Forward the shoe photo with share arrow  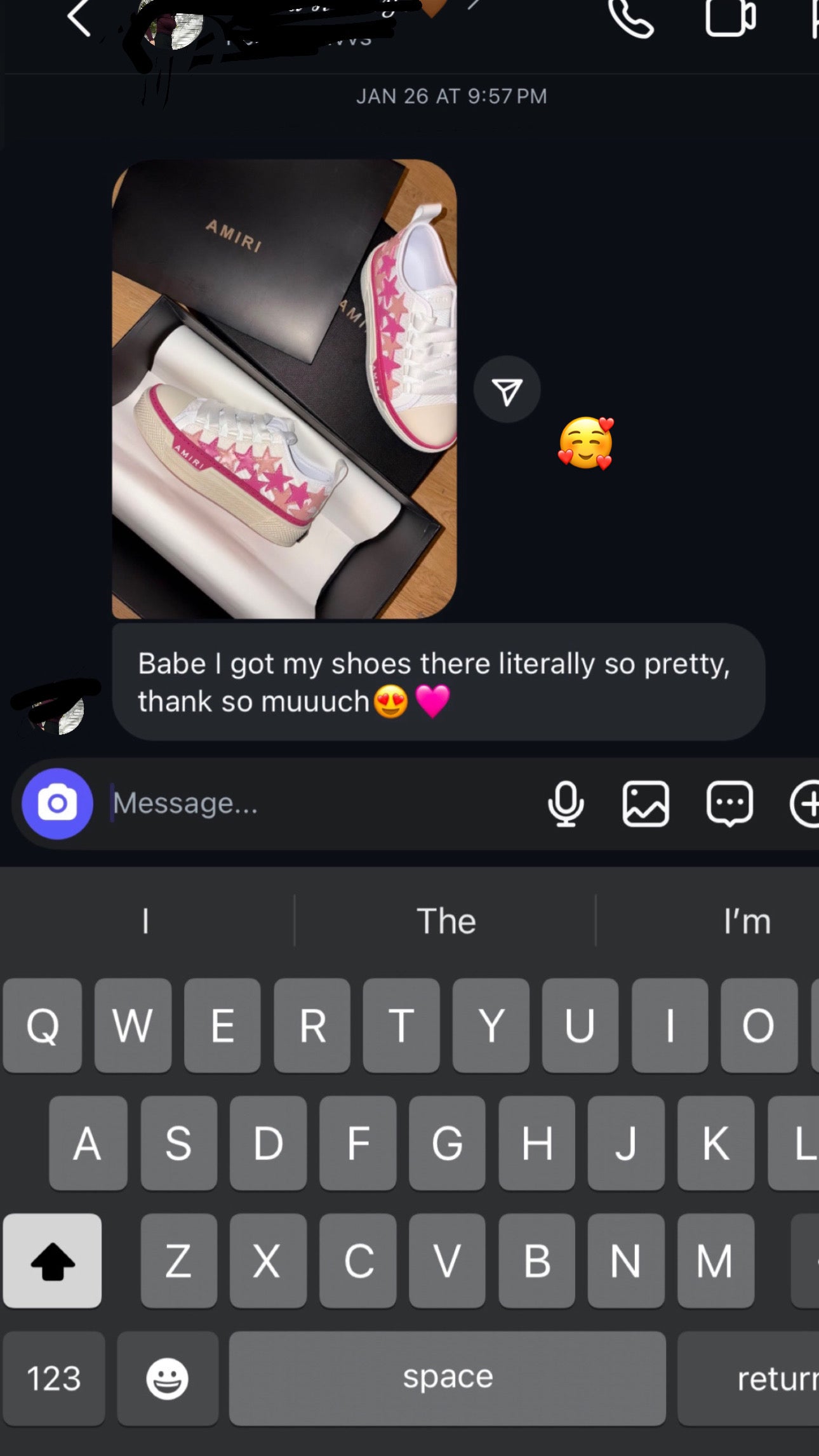[507, 390]
